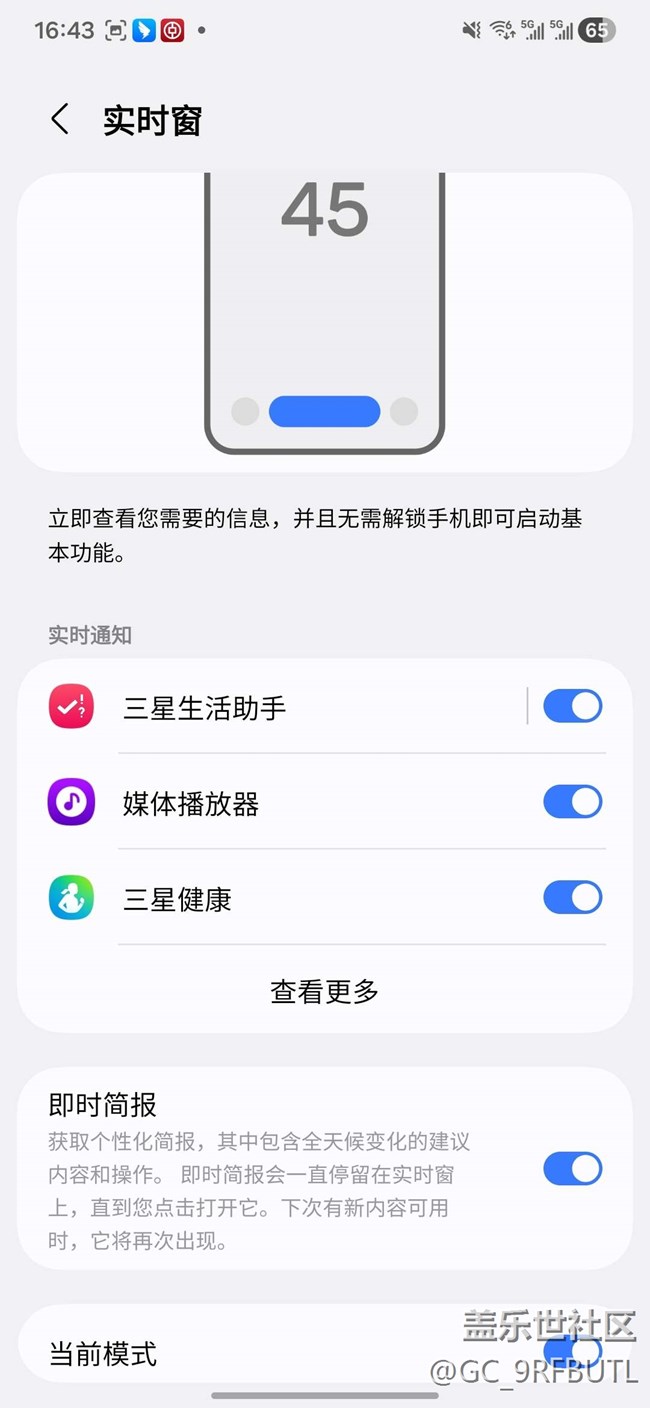Tap 查看更多 to see more apps
The width and height of the screenshot is (650, 1408).
click(324, 991)
